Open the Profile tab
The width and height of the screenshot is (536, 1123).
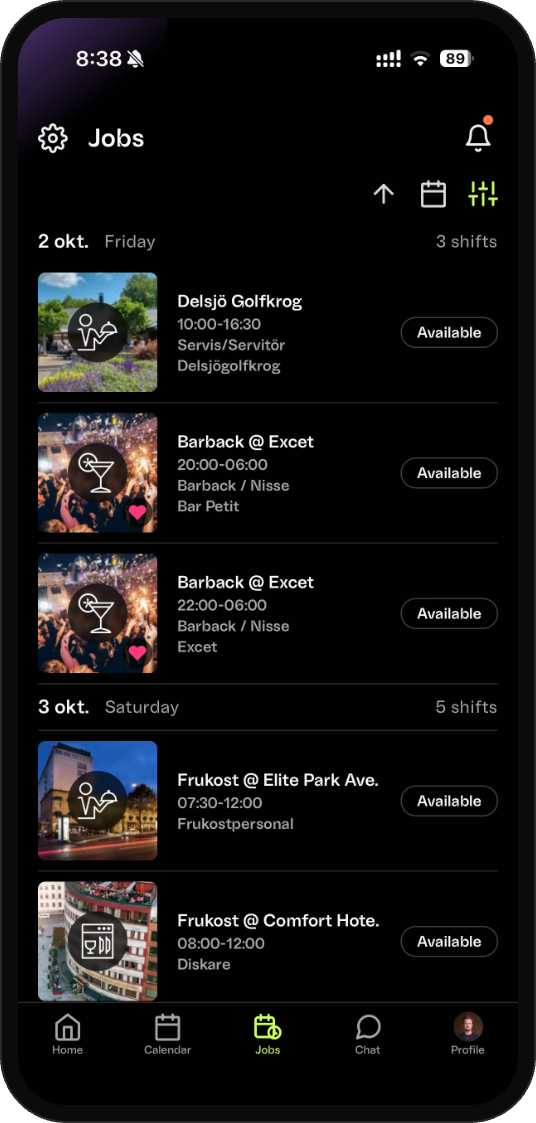coord(468,1035)
